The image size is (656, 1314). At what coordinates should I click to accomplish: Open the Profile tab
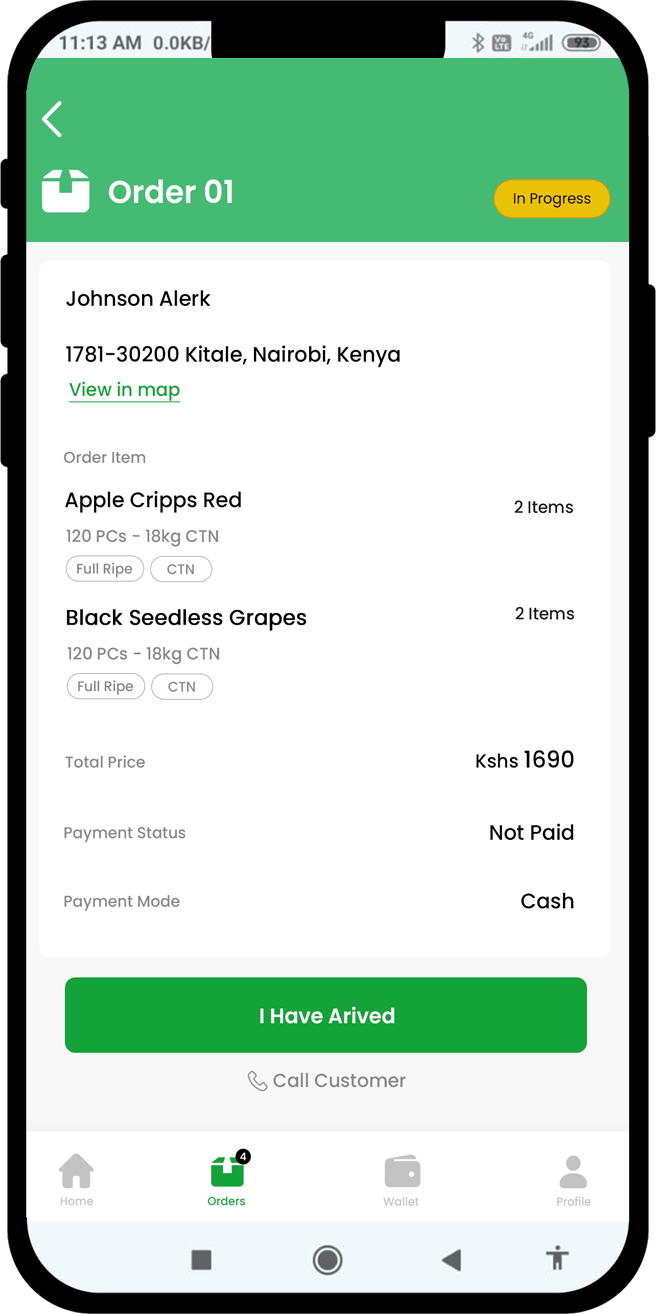point(574,1180)
